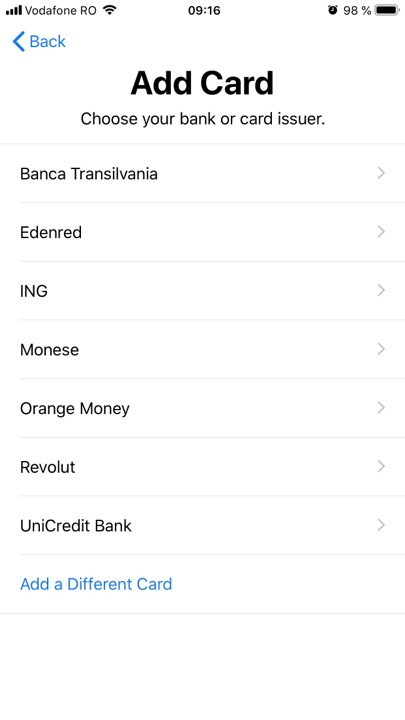Choose Edenred from the issuer list
This screenshot has width=405, height=720.
pyautogui.click(x=202, y=232)
